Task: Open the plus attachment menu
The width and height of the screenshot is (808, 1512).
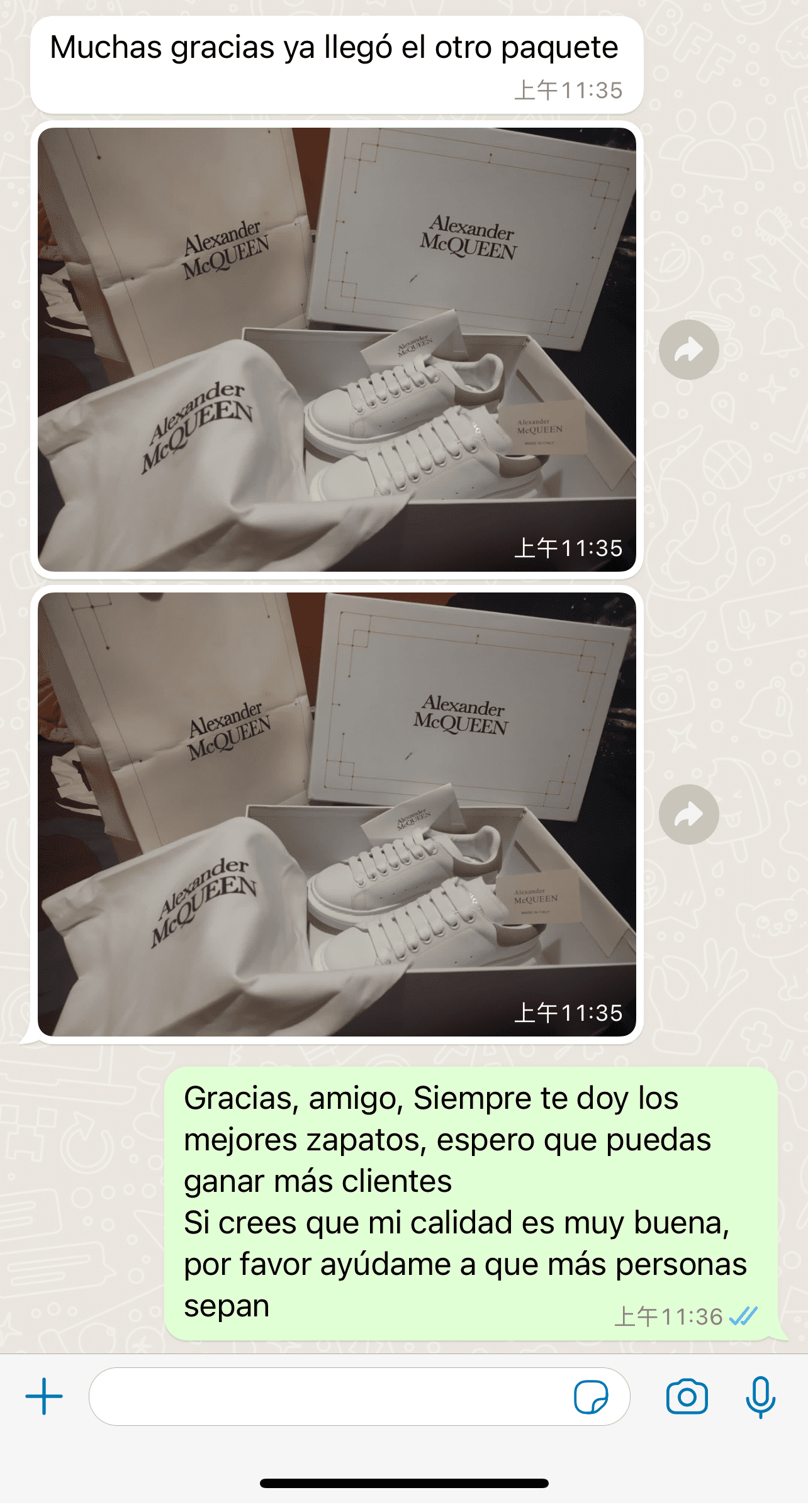Action: [x=44, y=1396]
